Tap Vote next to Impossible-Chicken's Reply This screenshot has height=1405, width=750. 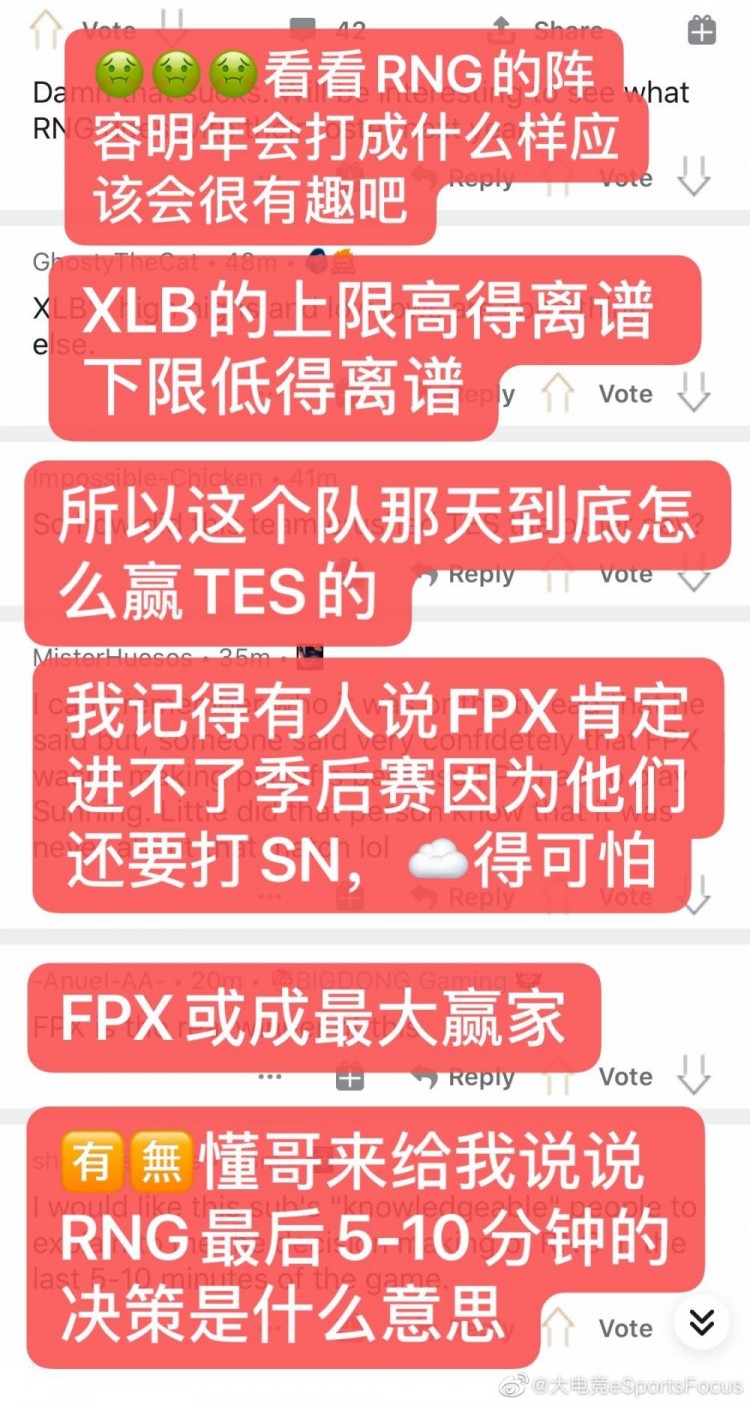625,573
